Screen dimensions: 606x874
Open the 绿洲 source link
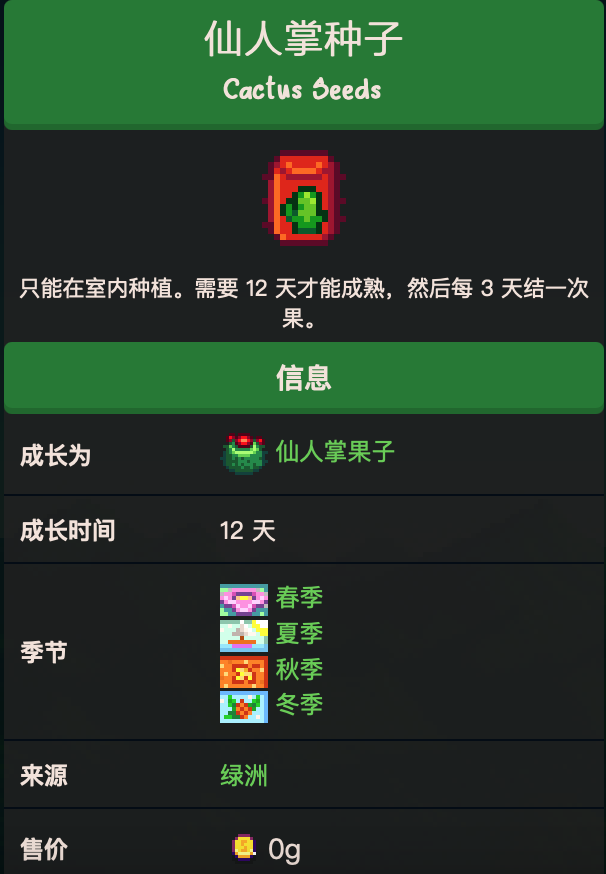244,775
